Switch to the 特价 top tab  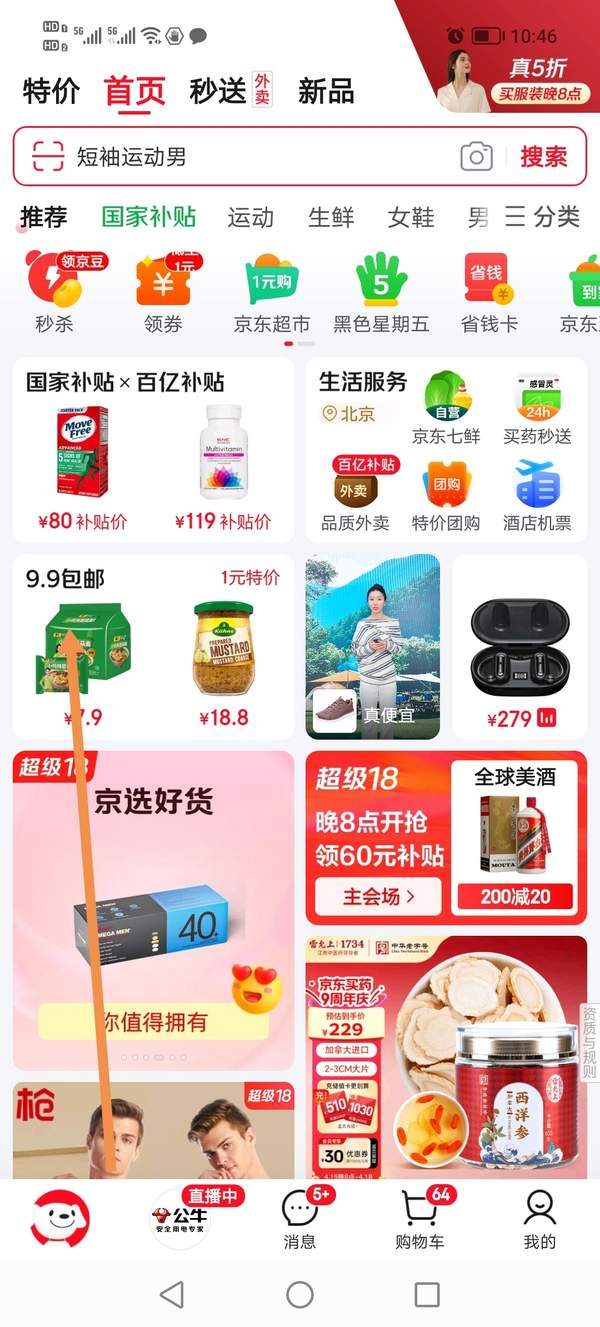[51, 92]
